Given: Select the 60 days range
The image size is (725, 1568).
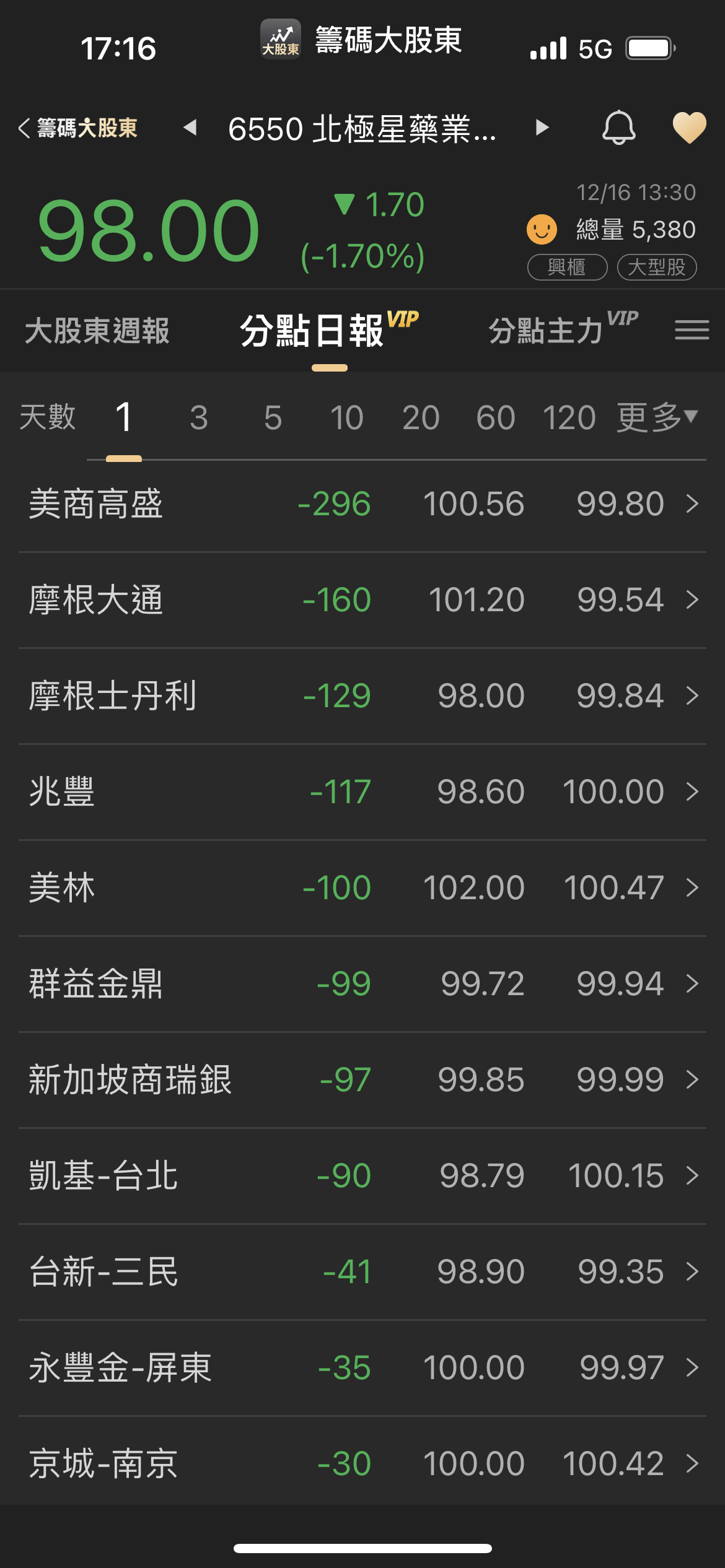Looking at the screenshot, I should (x=495, y=417).
